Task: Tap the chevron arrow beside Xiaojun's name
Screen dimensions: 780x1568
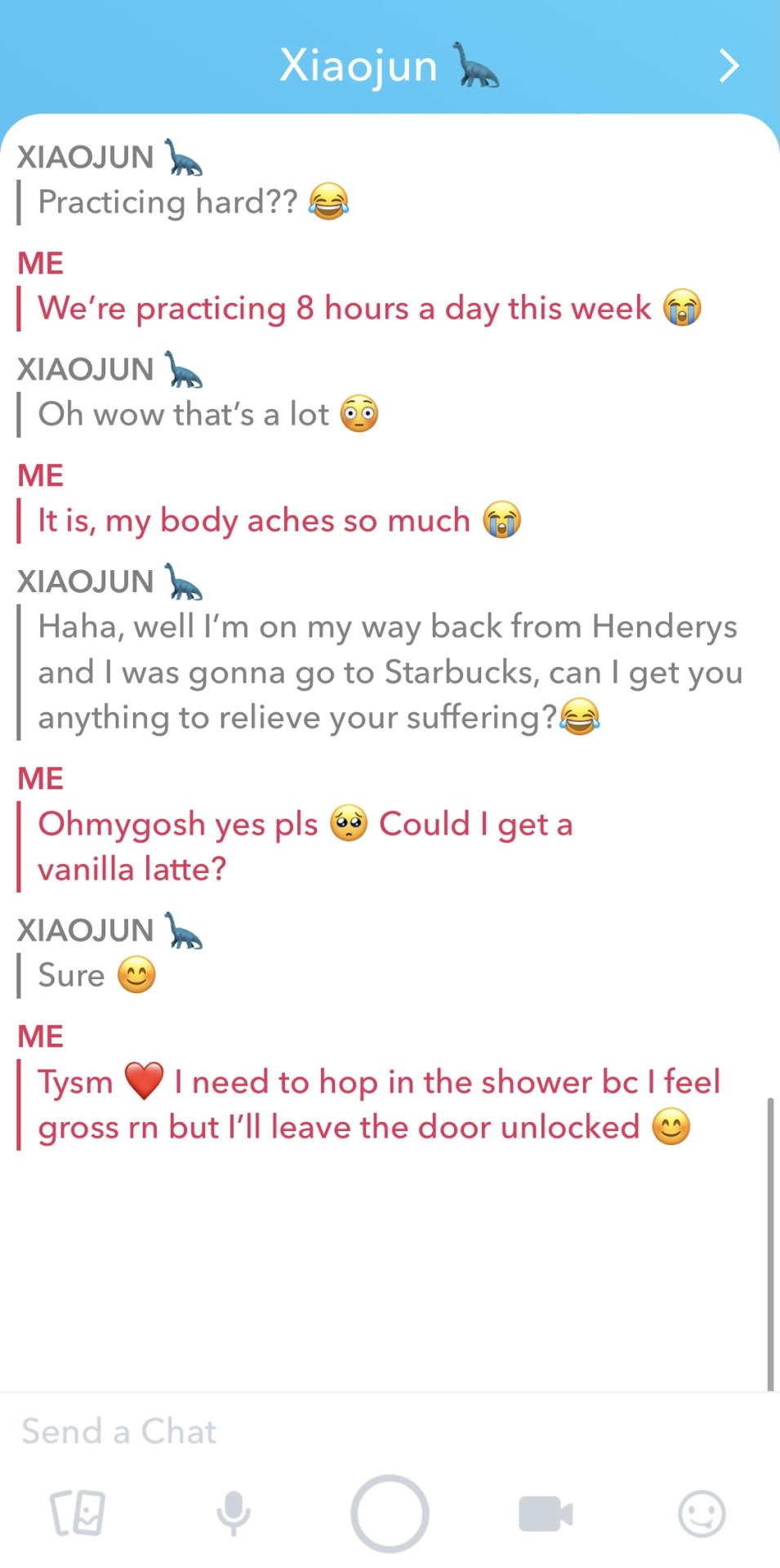Action: [729, 66]
